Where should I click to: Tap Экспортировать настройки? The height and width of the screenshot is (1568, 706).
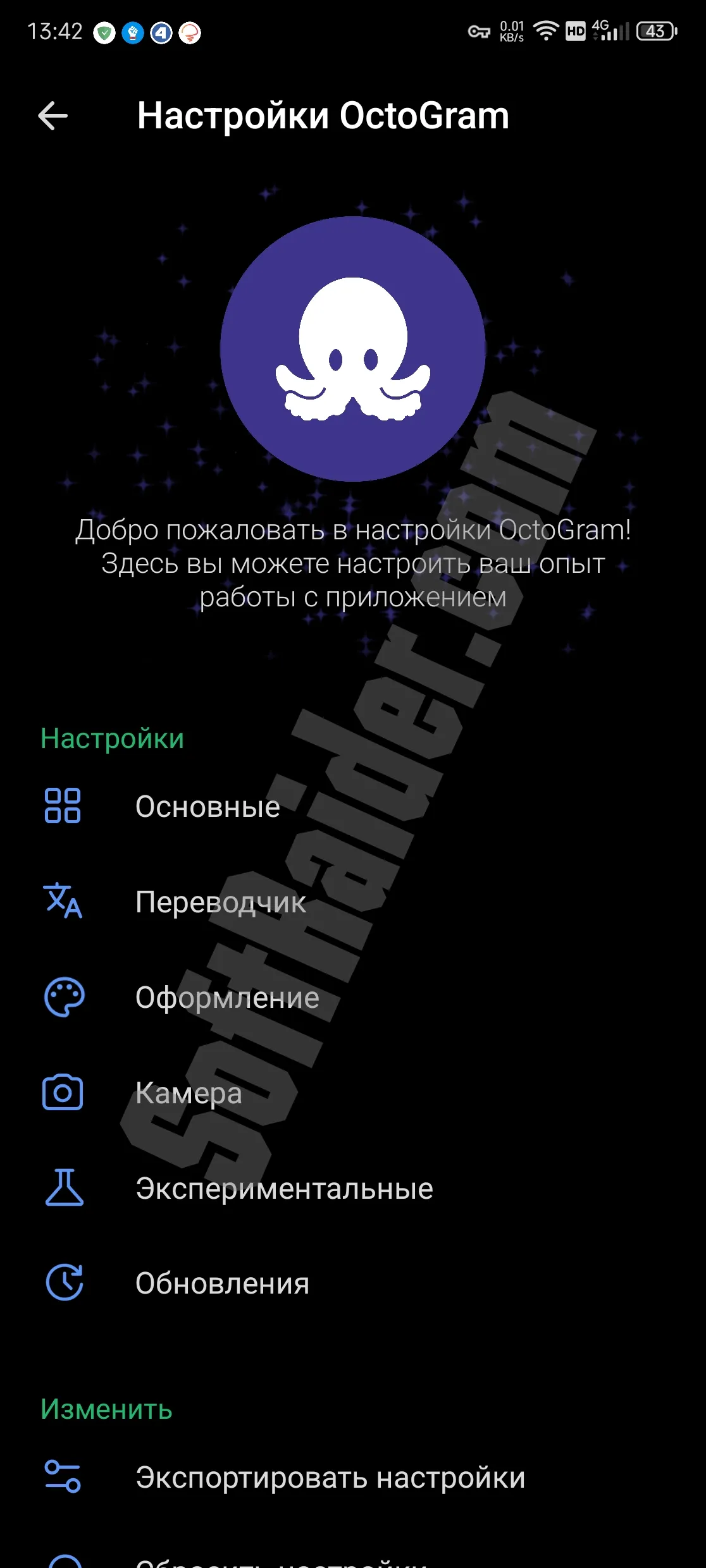(x=330, y=1478)
